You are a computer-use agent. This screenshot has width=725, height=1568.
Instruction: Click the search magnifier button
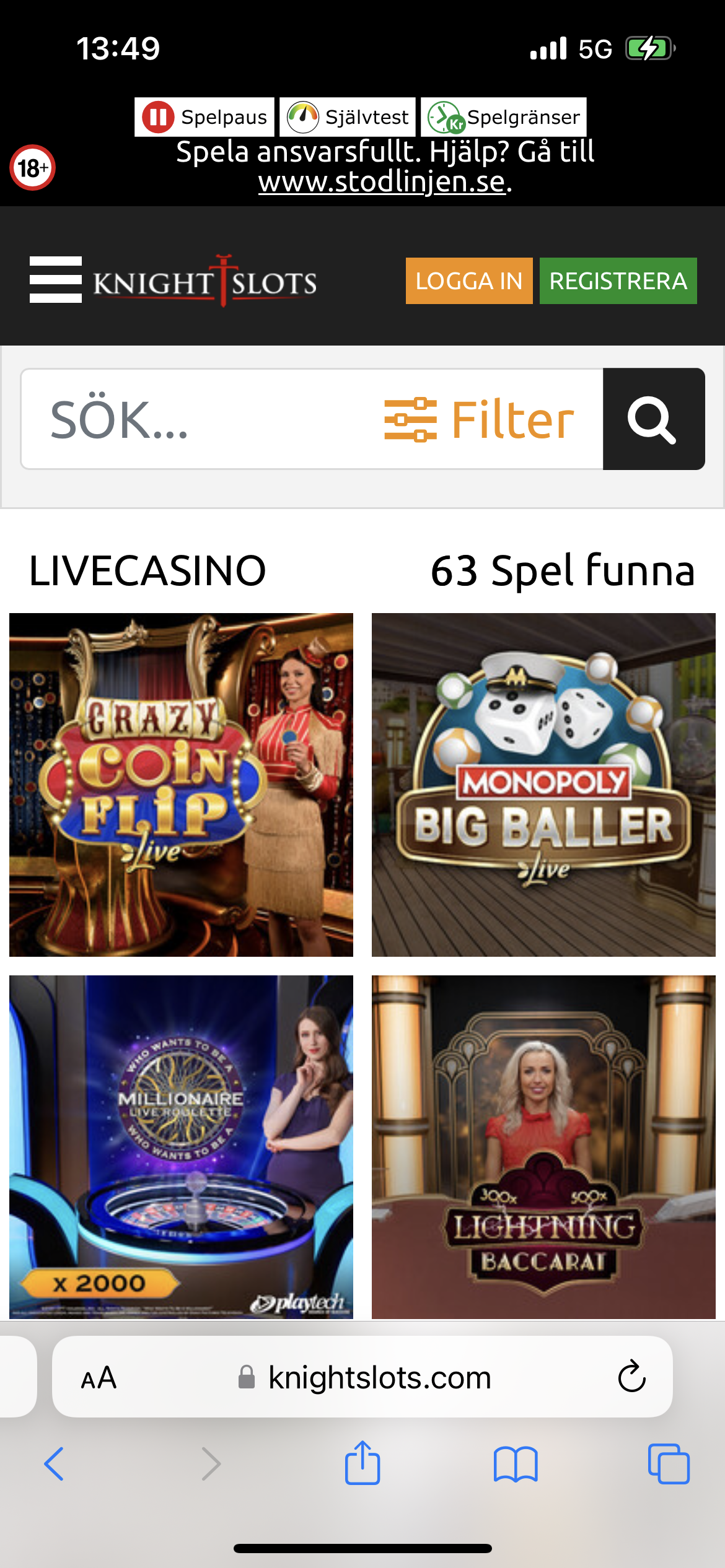[654, 419]
